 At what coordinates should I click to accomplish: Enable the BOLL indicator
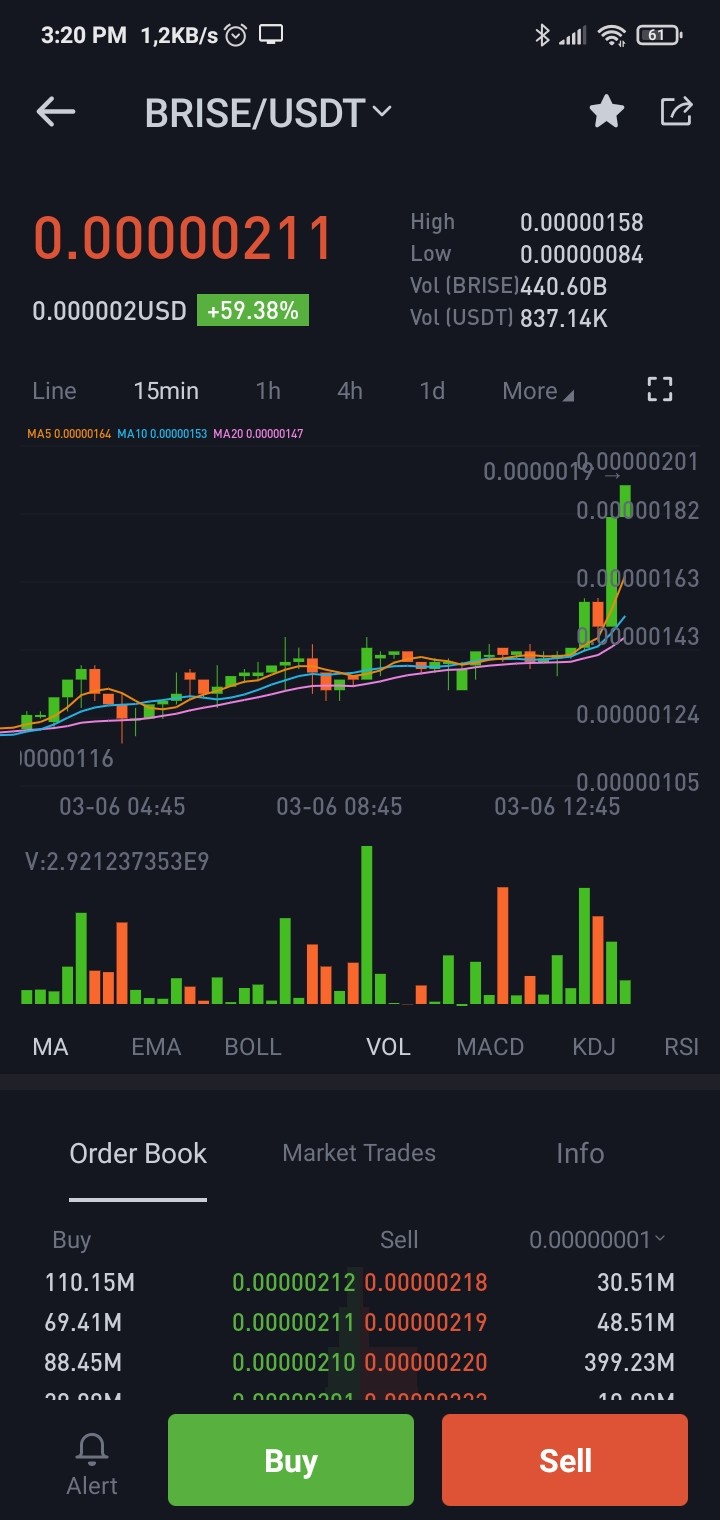pos(253,1047)
